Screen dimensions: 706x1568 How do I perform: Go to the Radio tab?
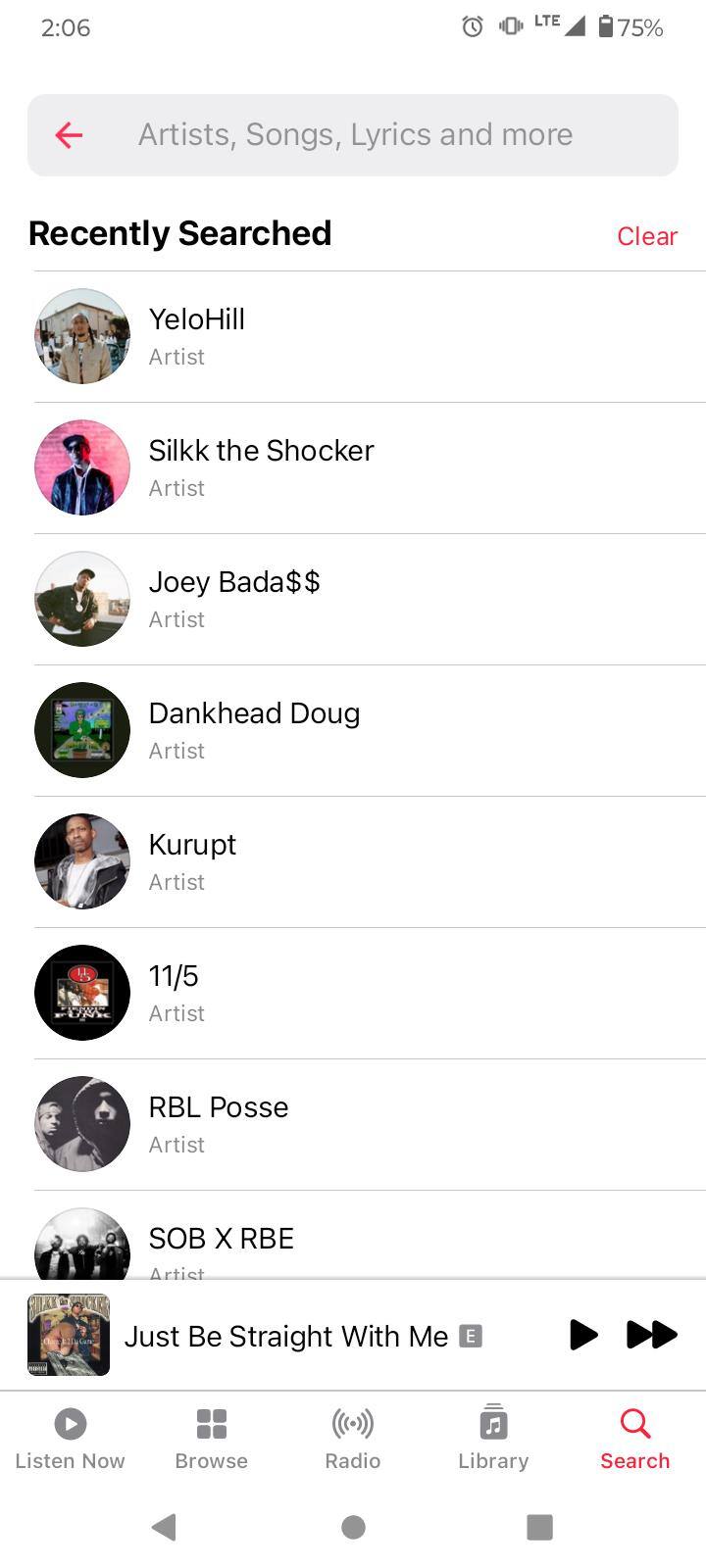(x=353, y=1438)
